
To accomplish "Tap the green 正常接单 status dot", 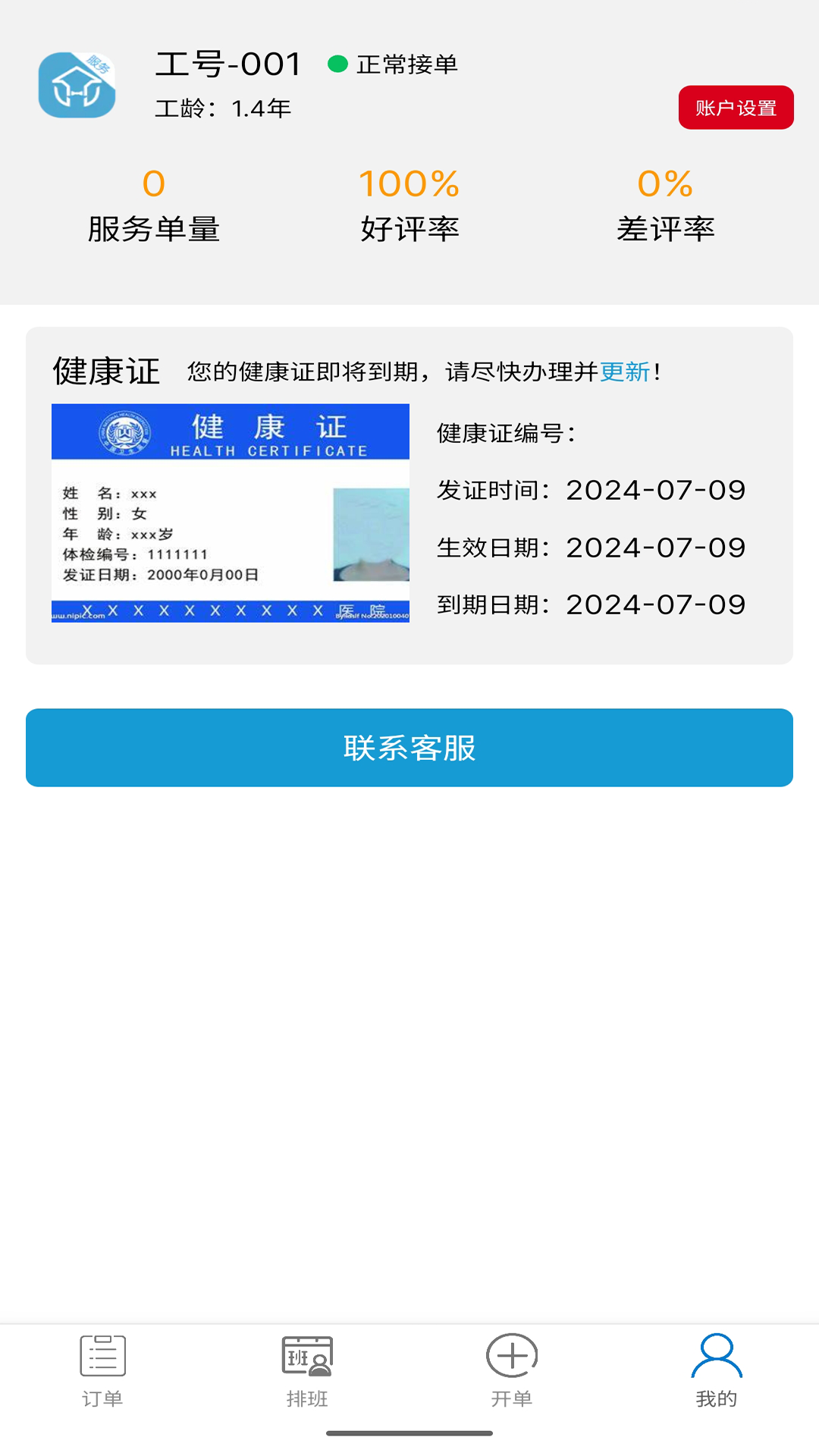I will point(336,65).
